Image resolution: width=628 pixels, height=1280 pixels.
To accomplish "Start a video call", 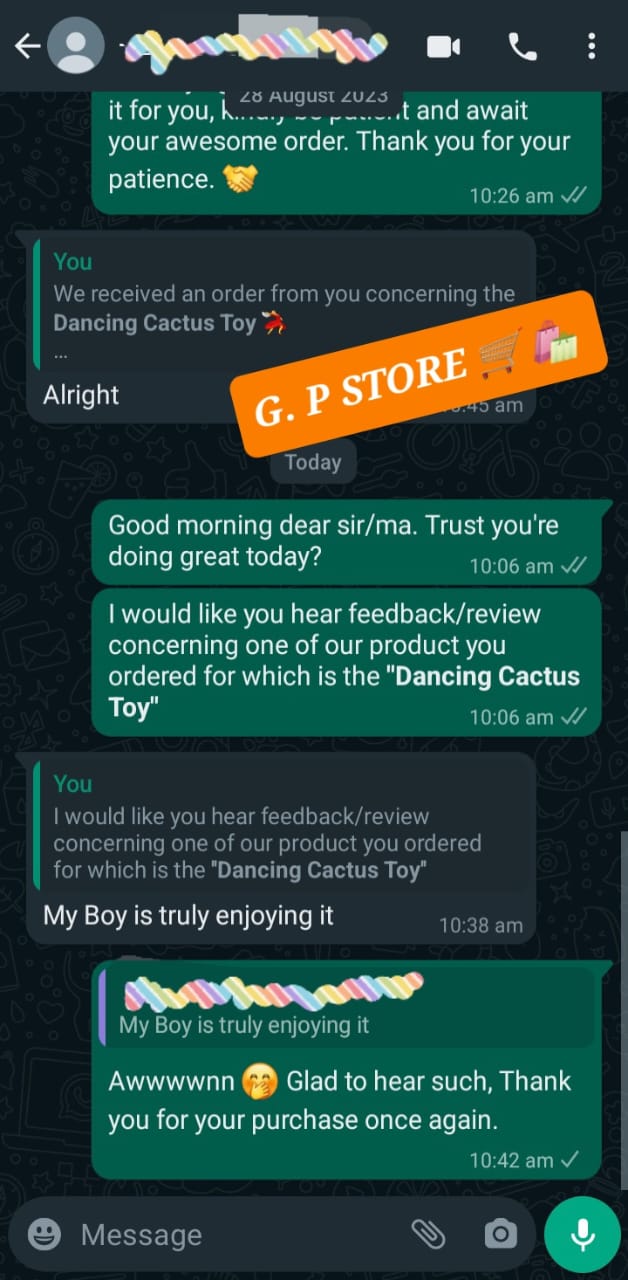I will tap(443, 46).
